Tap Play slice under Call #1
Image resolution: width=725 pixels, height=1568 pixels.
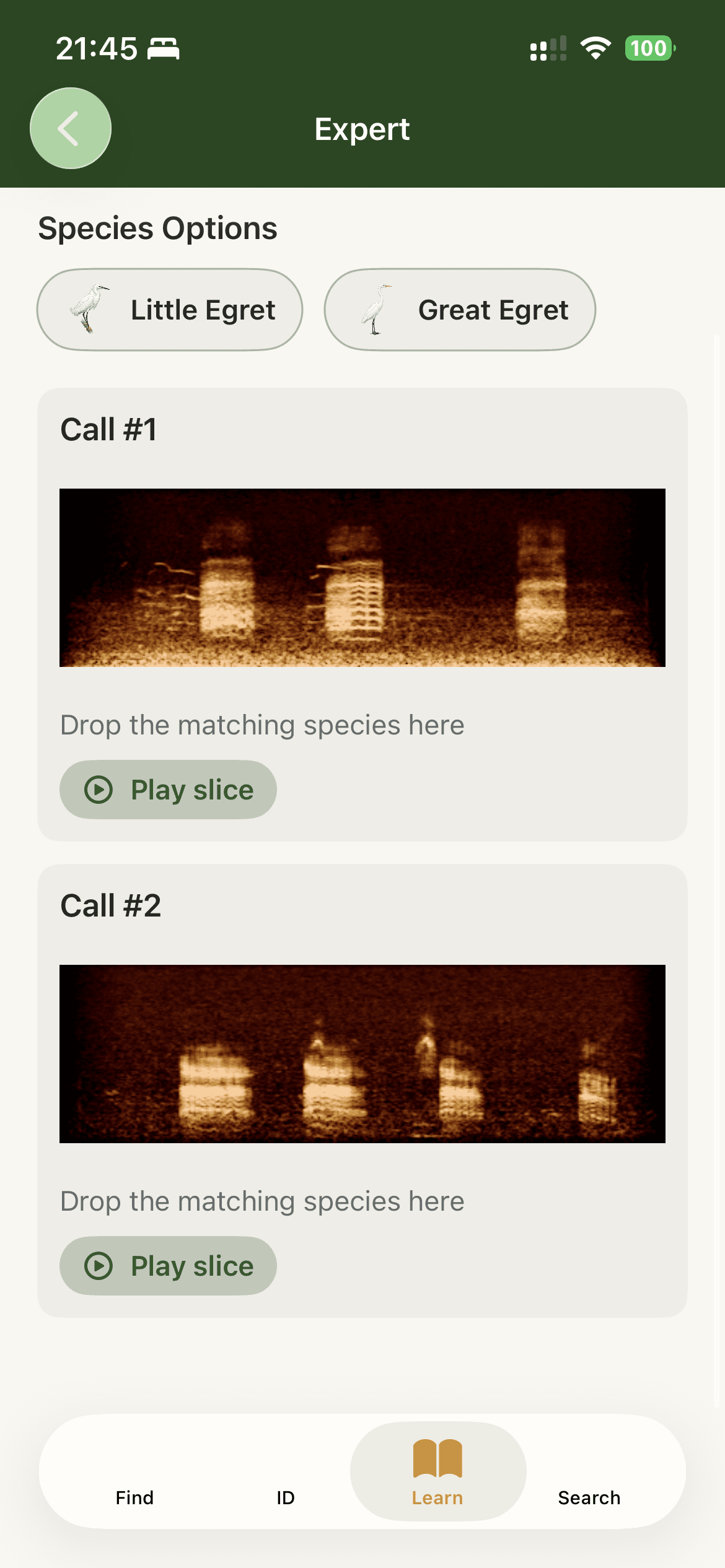(167, 789)
